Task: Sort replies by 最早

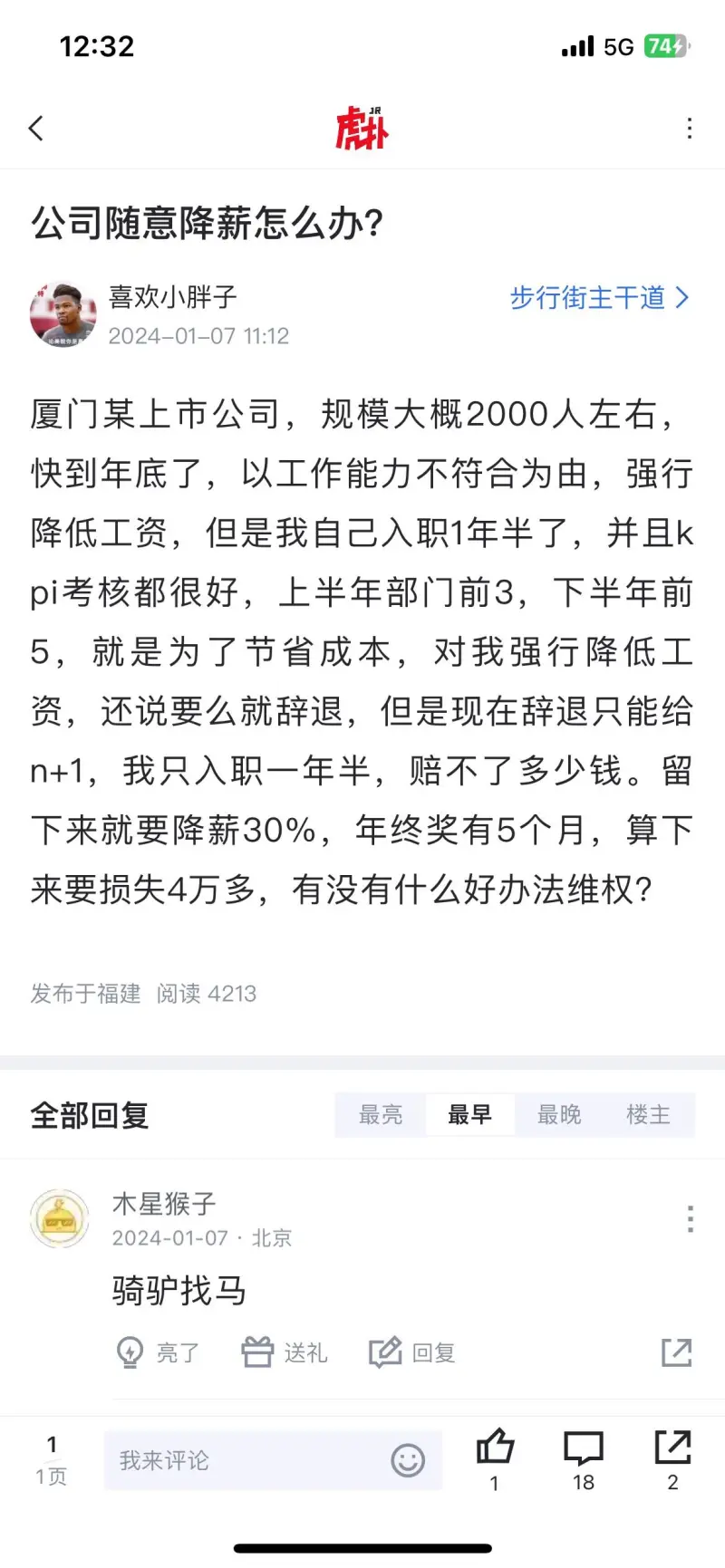Action: tap(469, 1114)
